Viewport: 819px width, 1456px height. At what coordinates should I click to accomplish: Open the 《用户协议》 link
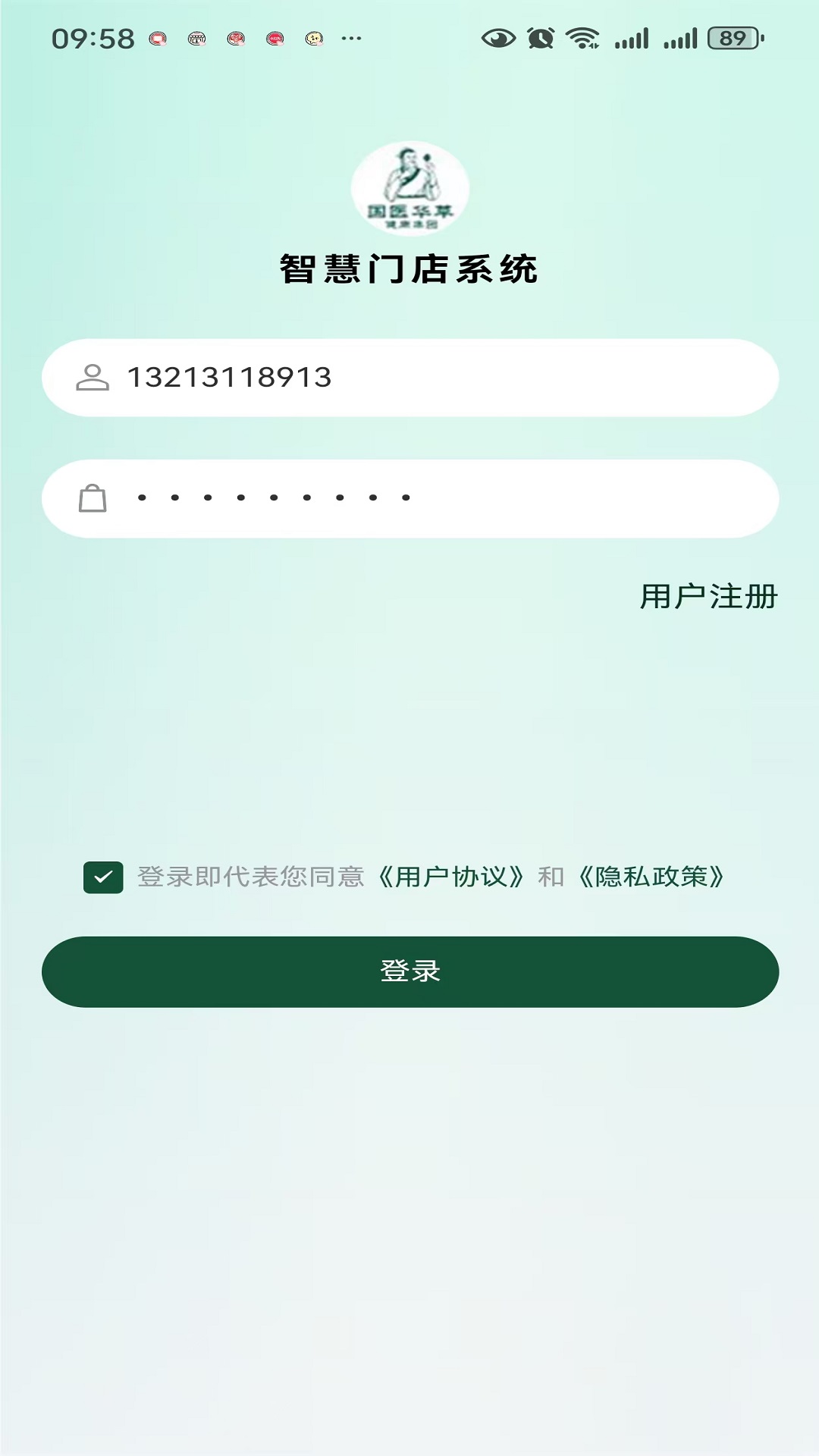[451, 877]
